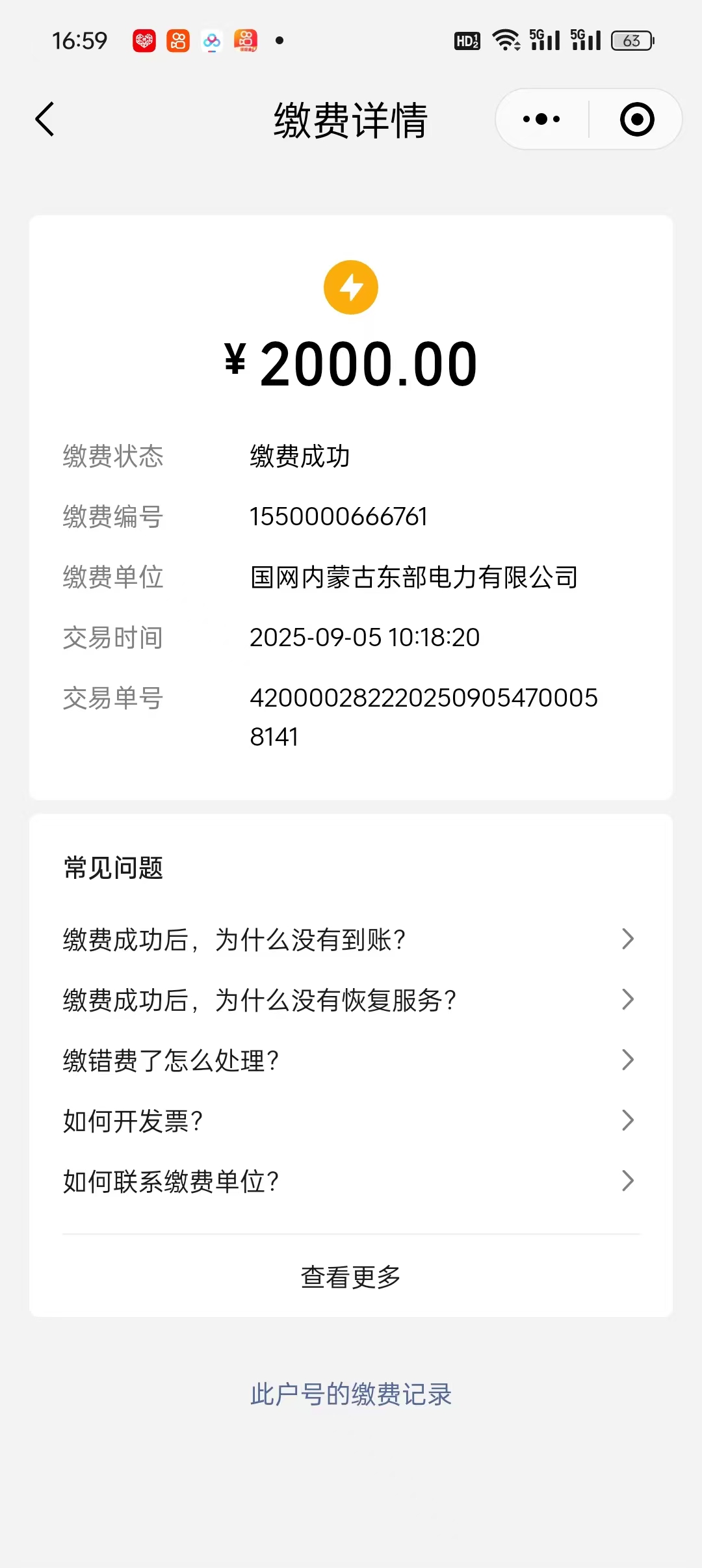
Task: Open the FAQ 缴费成功后，为什么没有到账？
Action: pos(350,940)
